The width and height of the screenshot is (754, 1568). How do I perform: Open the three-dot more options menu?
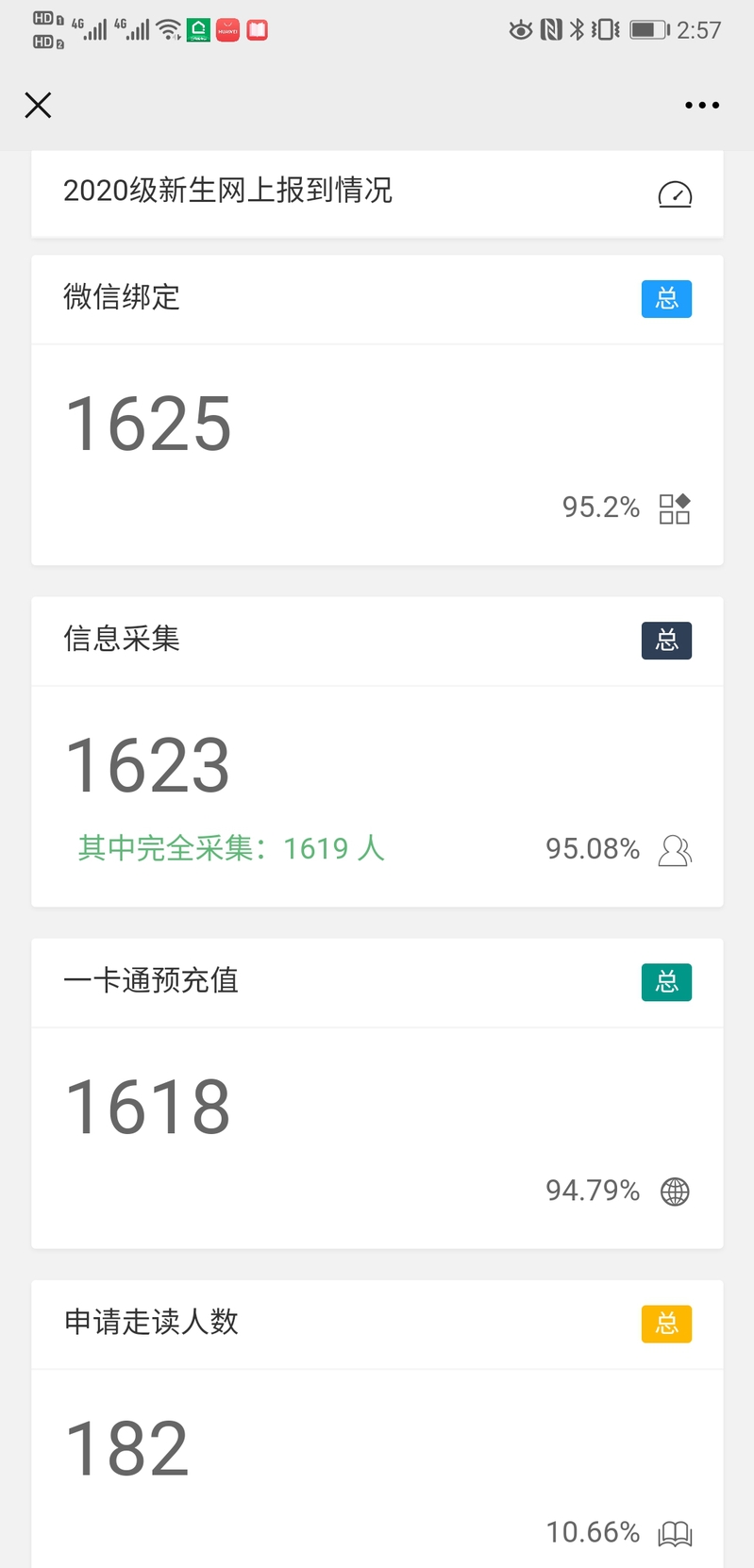(x=701, y=105)
